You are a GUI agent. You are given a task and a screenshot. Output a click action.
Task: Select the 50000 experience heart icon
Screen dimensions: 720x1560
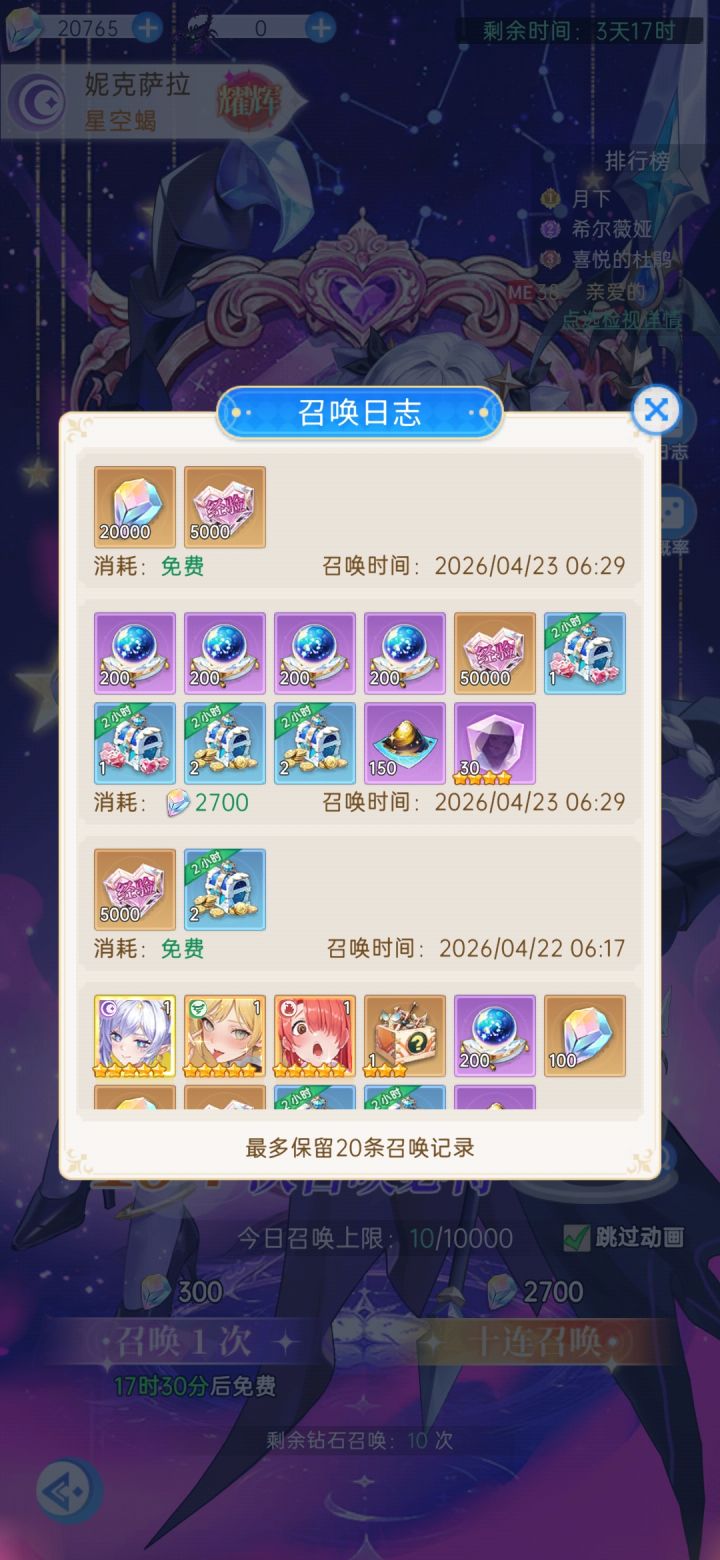(494, 655)
